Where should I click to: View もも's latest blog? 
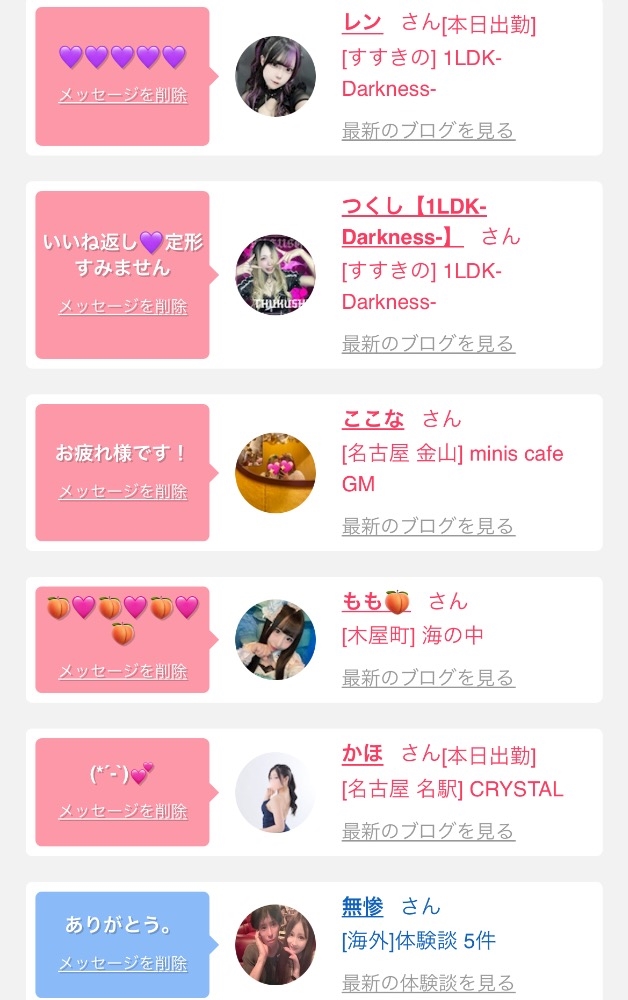(x=428, y=678)
